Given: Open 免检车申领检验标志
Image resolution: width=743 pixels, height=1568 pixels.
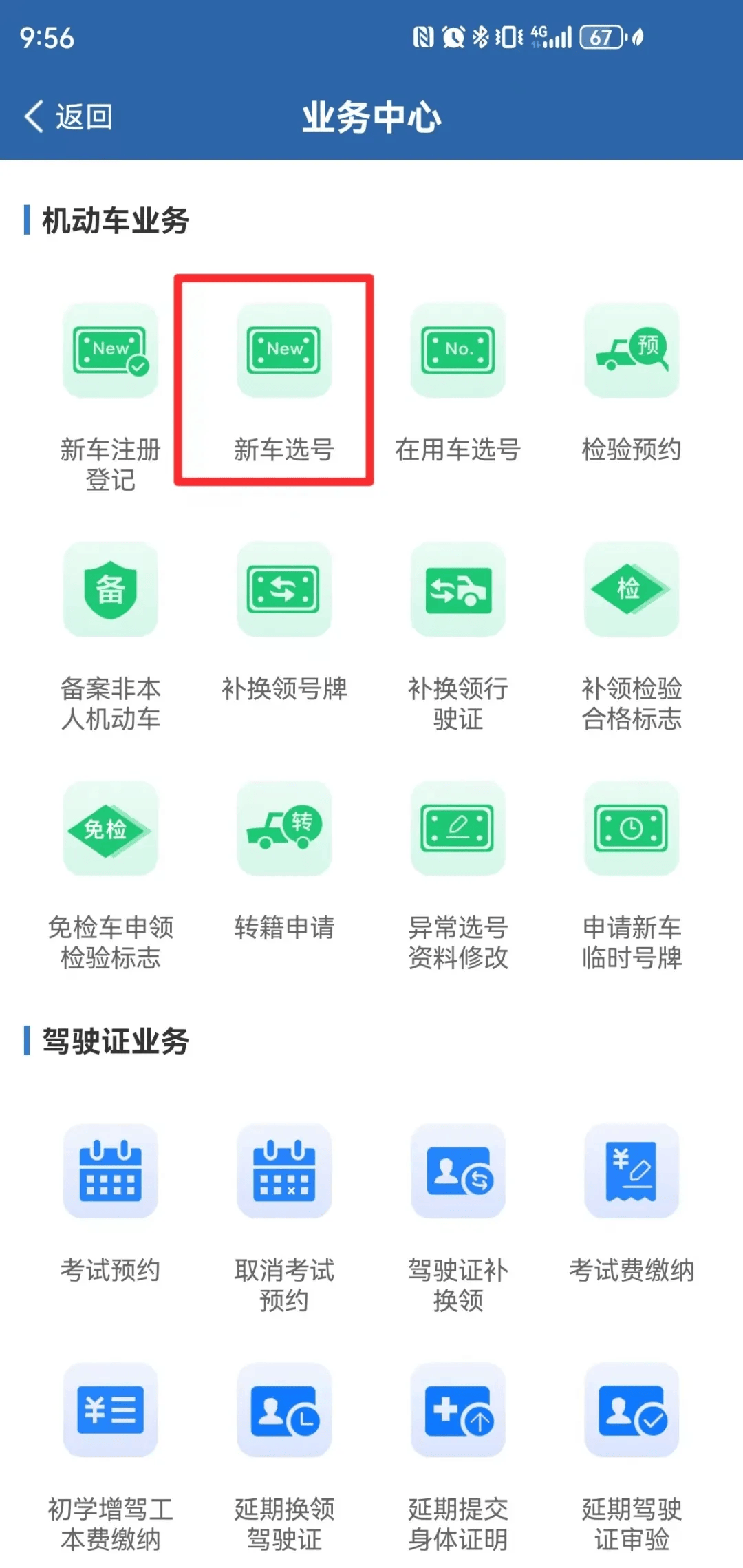Looking at the screenshot, I should click(111, 829).
